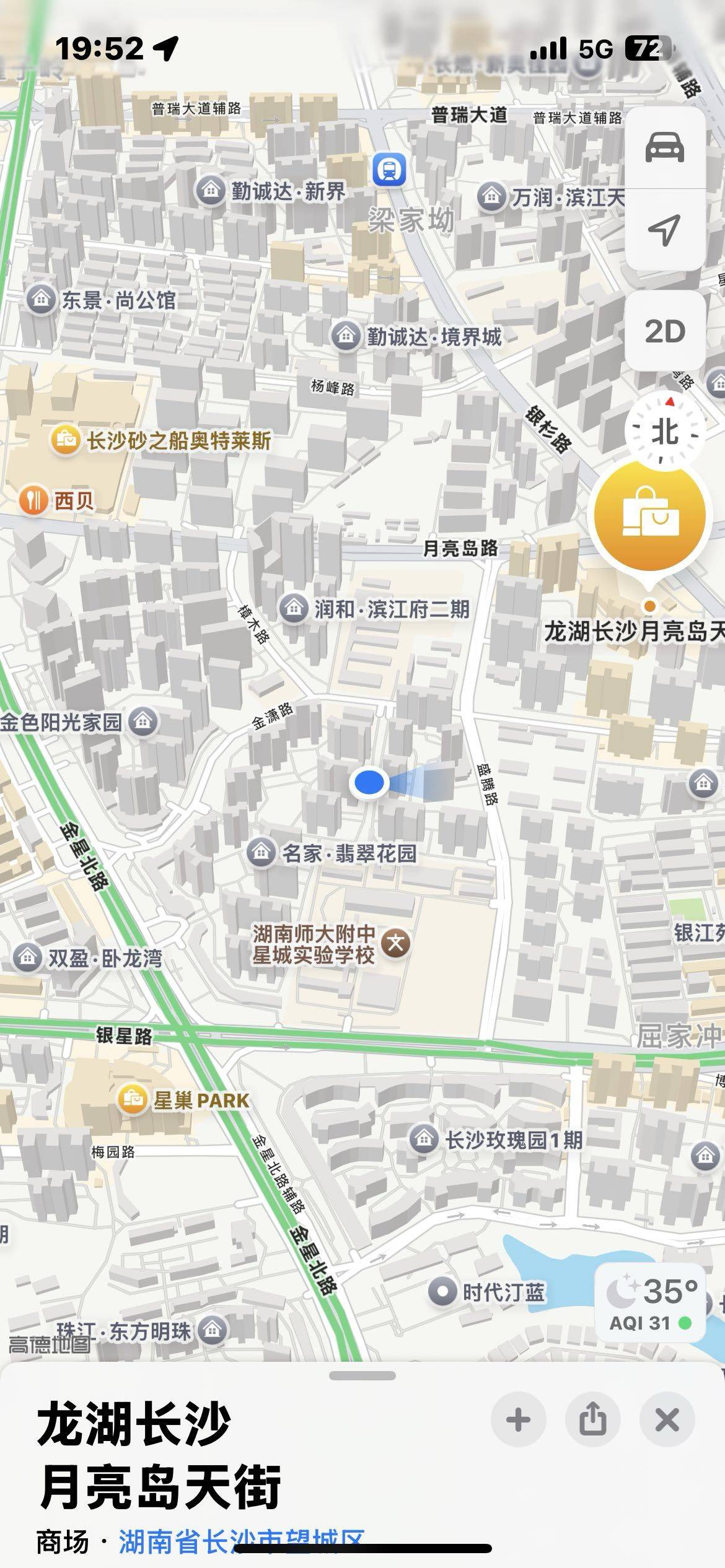725x1568 pixels.
Task: Open 湖南师大附中星城实验学校 school marker
Action: coord(395,944)
